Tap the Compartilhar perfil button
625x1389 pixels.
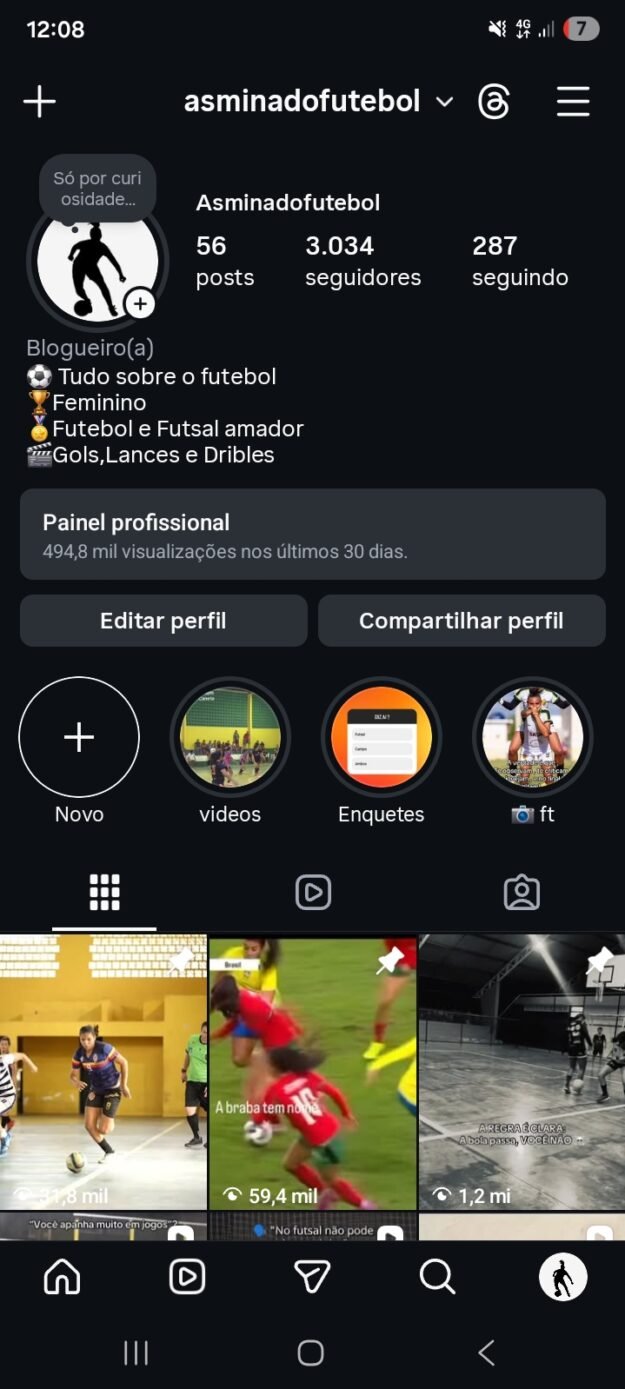(461, 621)
